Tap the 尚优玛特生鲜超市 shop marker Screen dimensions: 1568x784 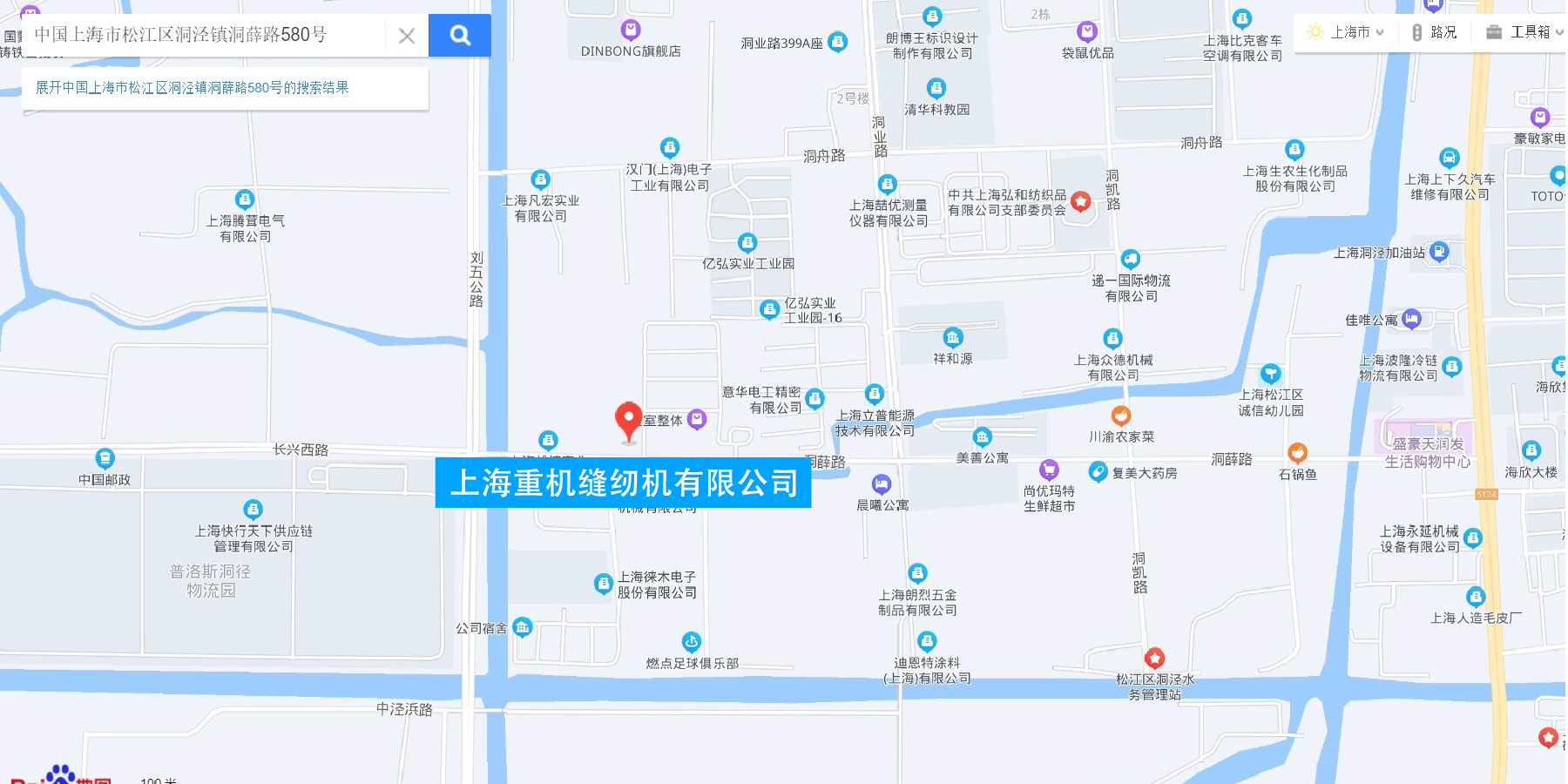[1049, 470]
